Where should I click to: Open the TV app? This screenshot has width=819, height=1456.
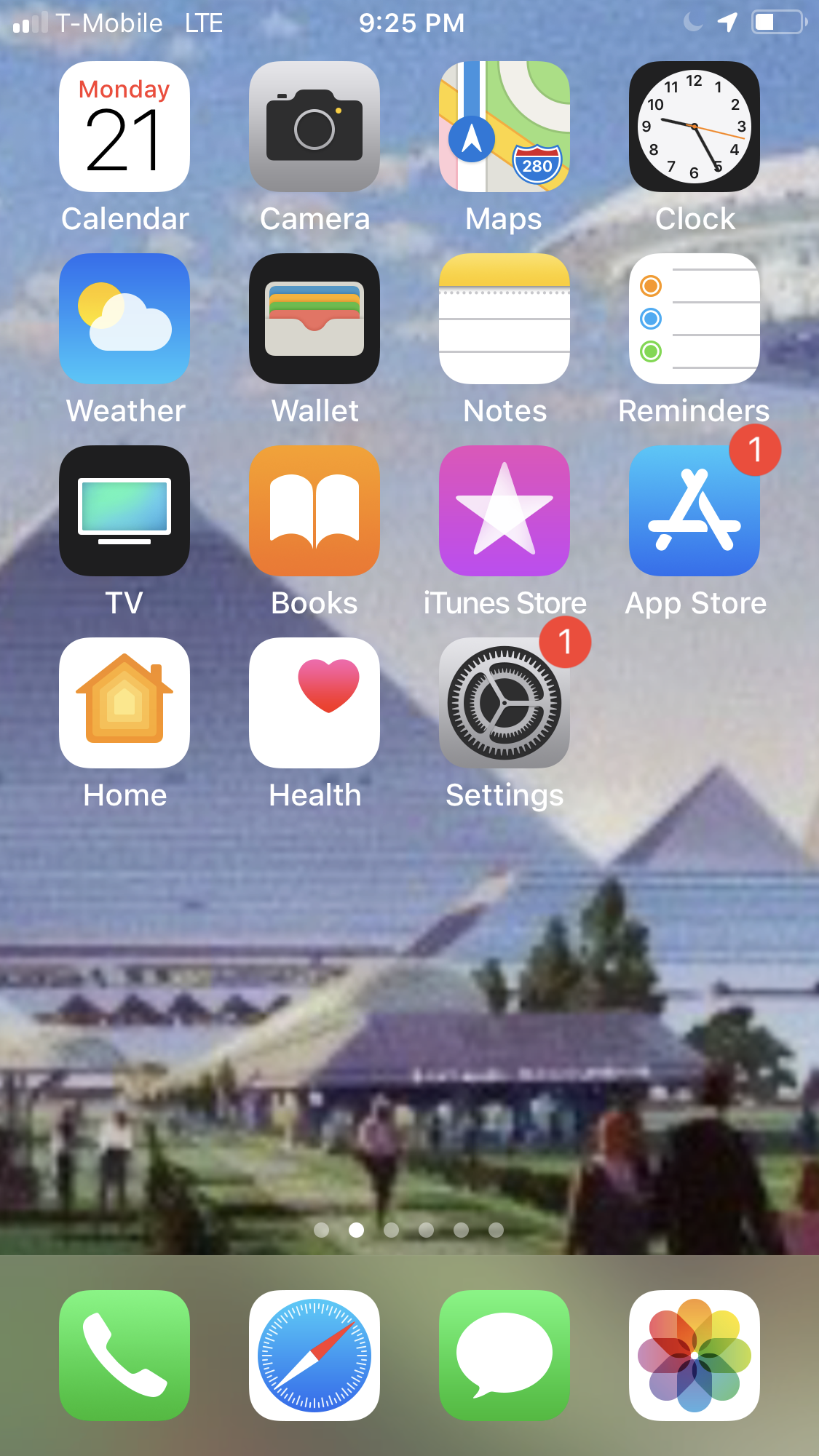coord(124,511)
